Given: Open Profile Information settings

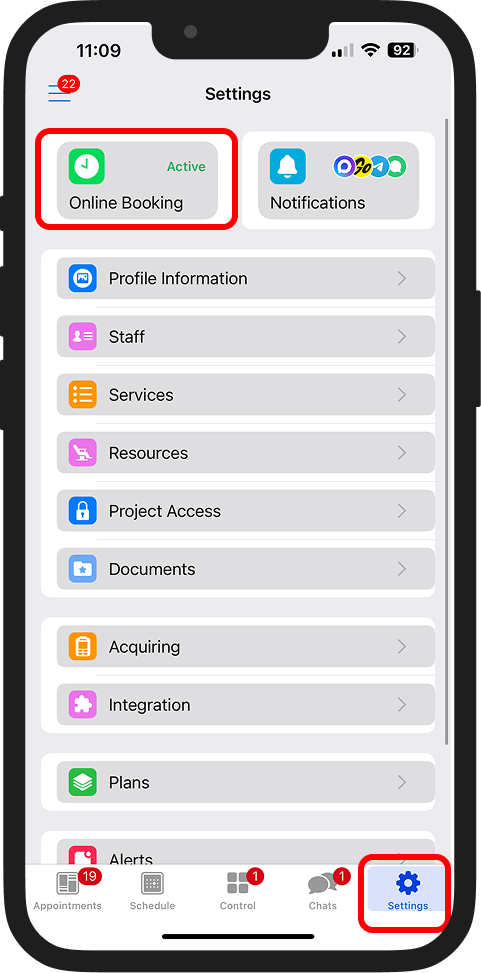Looking at the screenshot, I should [x=246, y=279].
